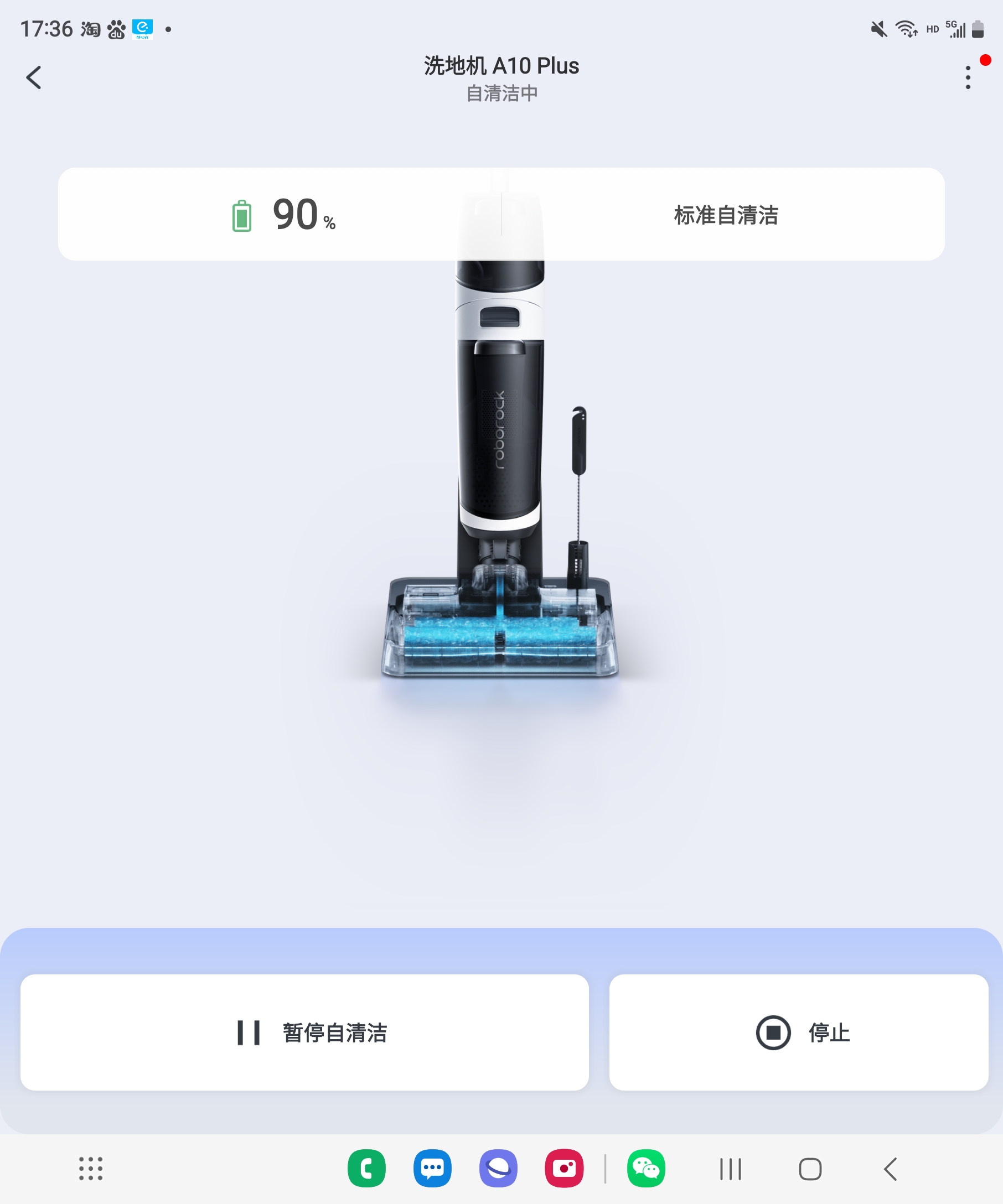
Task: Select the 标准自清洁 mode
Action: pyautogui.click(x=726, y=215)
